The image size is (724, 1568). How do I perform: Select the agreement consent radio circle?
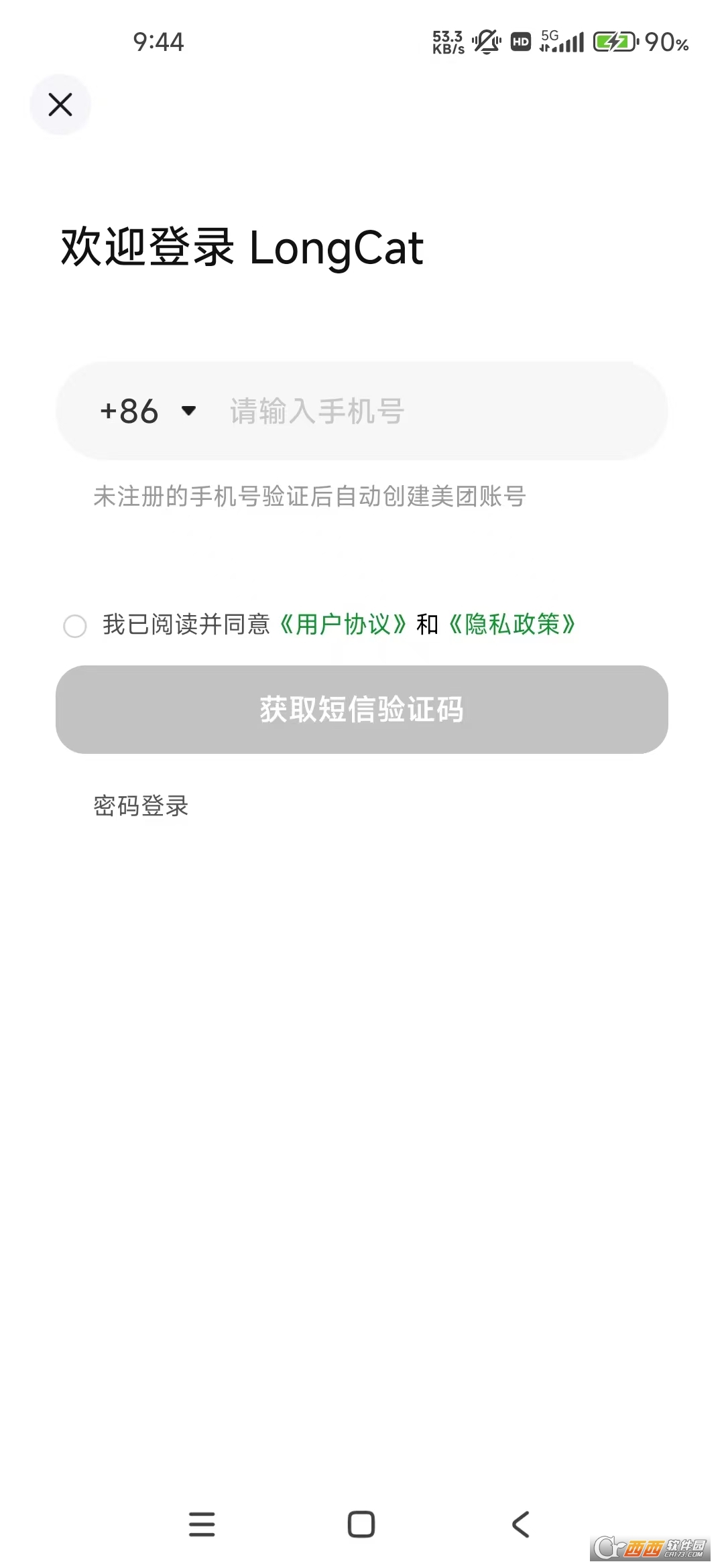(74, 626)
